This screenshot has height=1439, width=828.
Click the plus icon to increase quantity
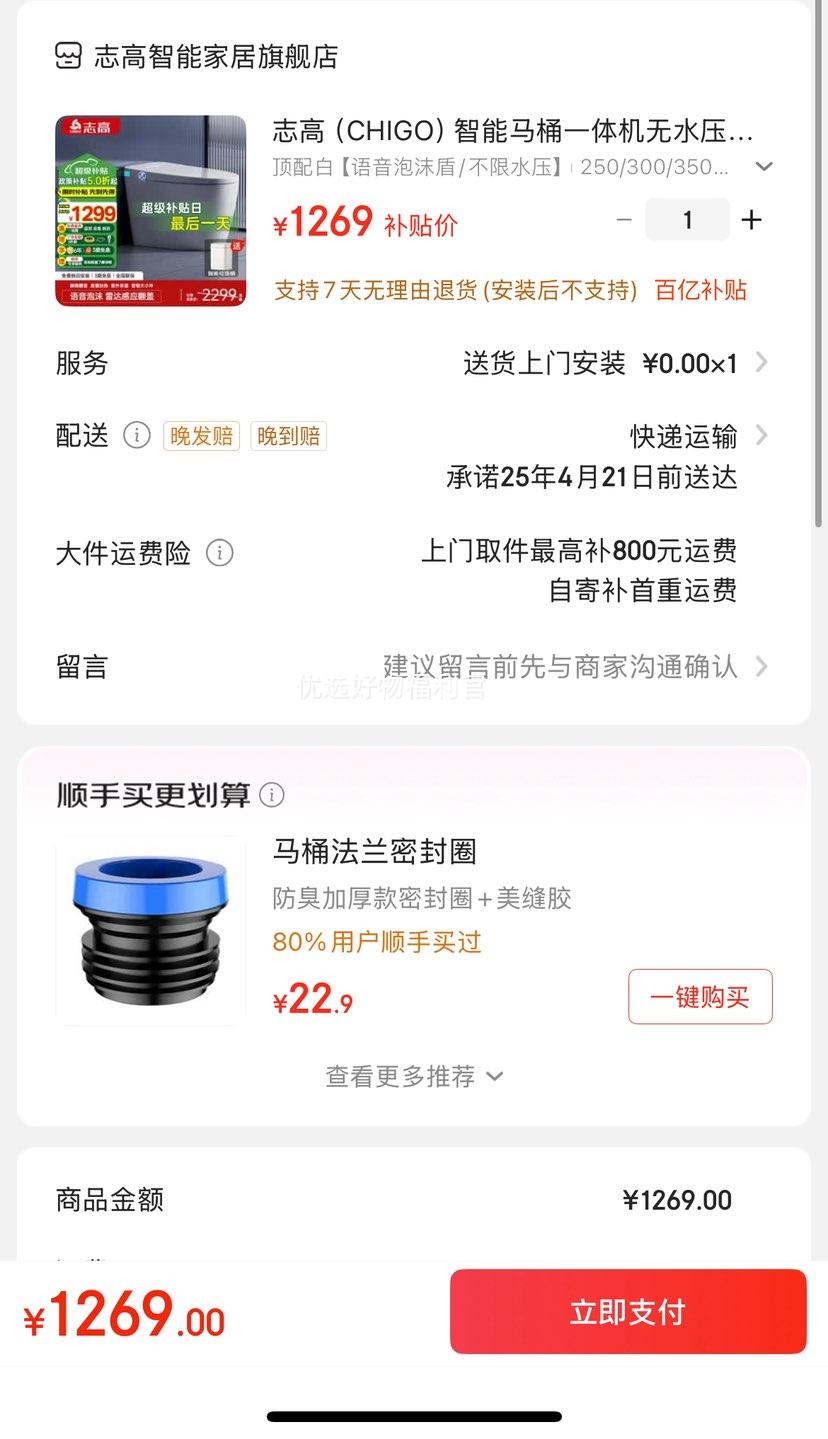click(751, 219)
